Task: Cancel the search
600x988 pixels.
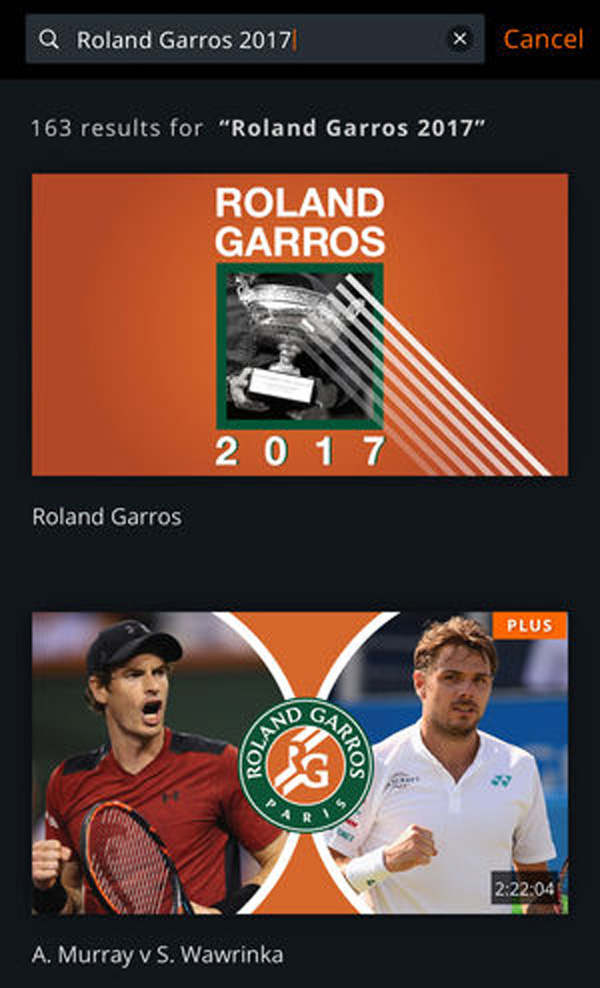Action: tap(543, 39)
